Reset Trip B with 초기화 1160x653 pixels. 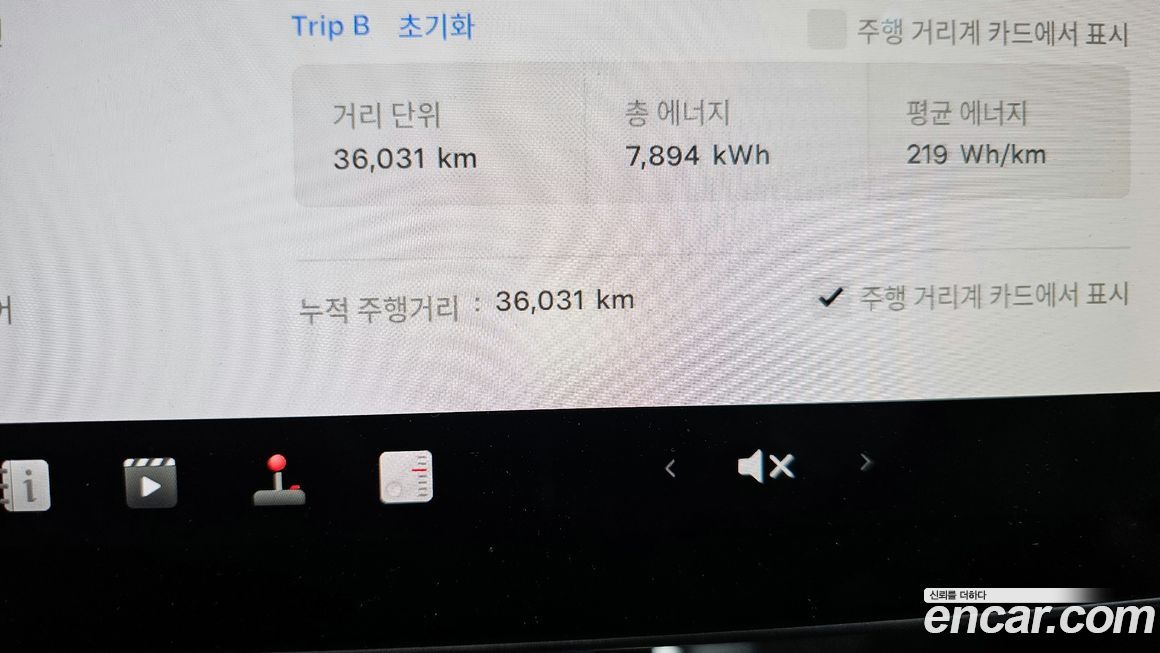pyautogui.click(x=436, y=26)
